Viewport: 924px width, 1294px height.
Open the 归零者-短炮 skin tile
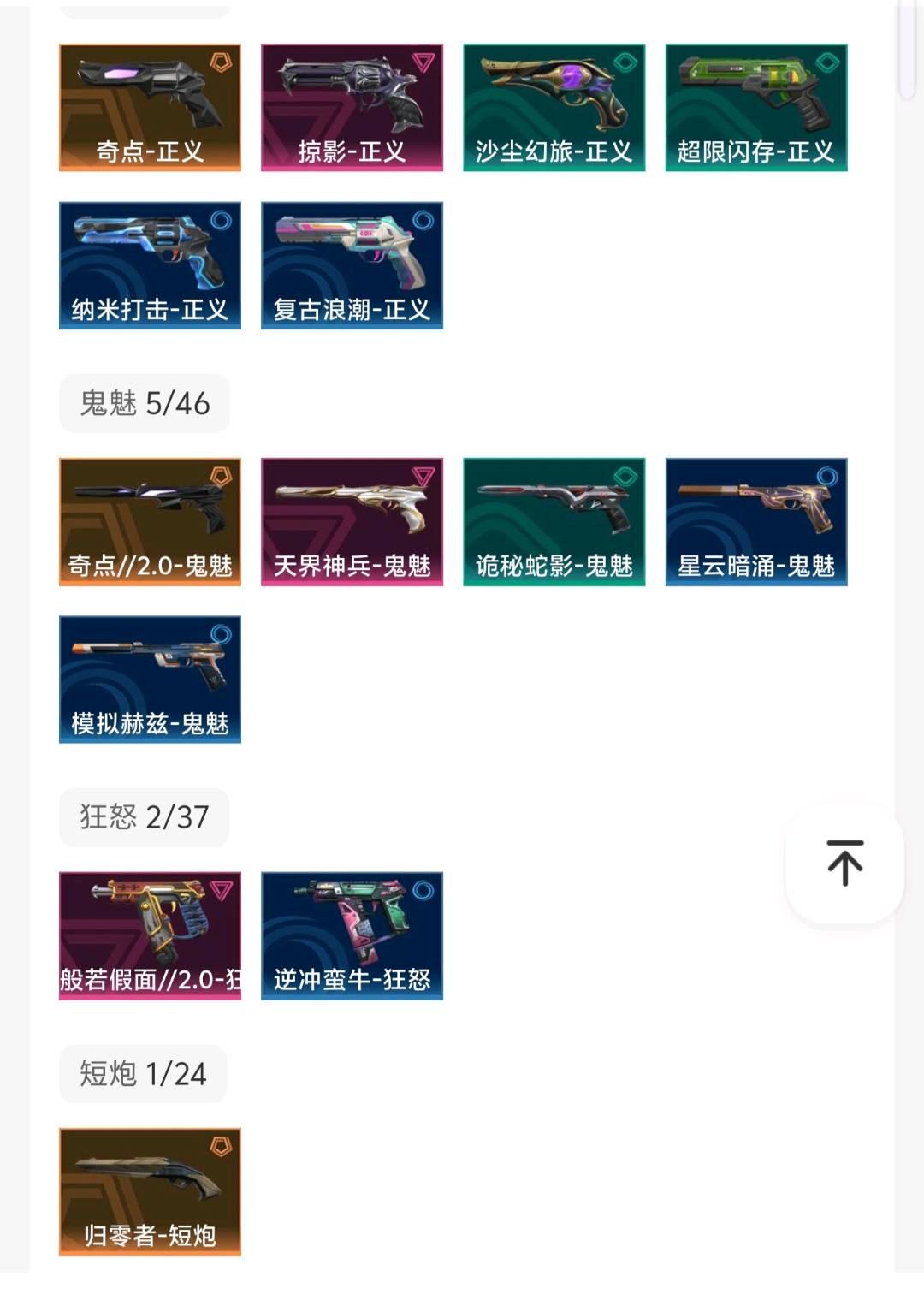(150, 1191)
